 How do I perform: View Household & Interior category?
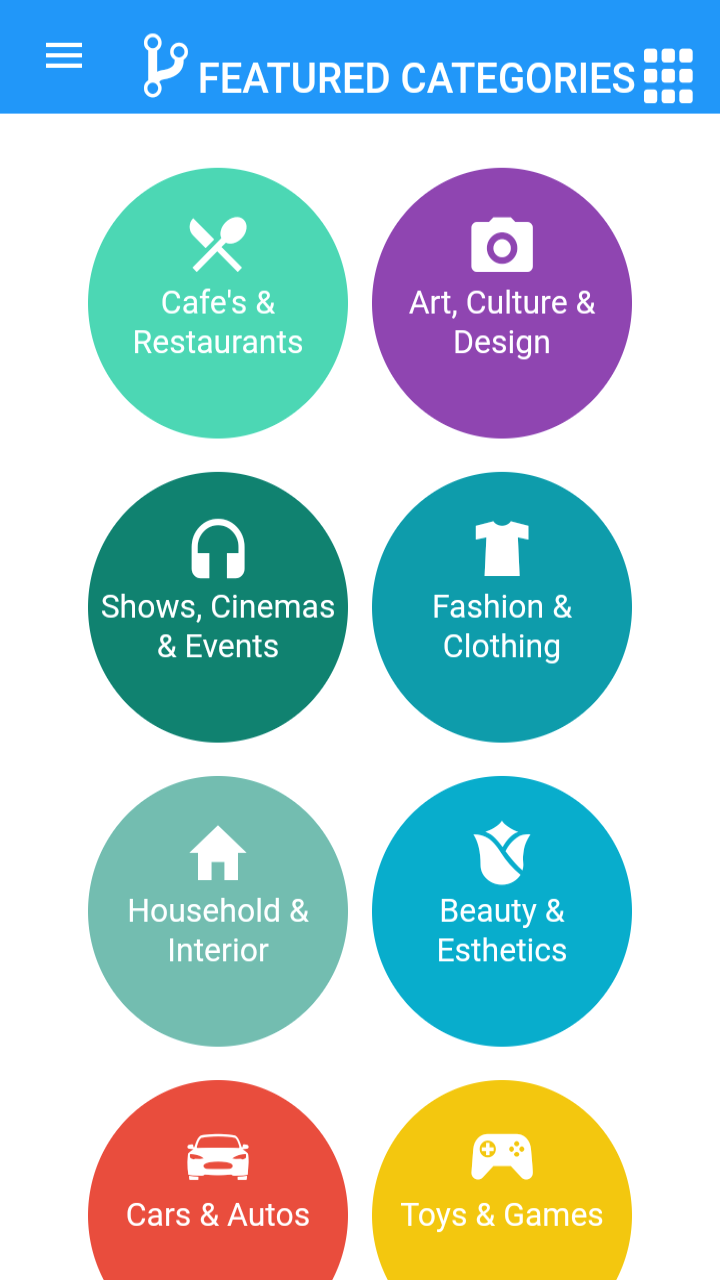pyautogui.click(x=218, y=911)
